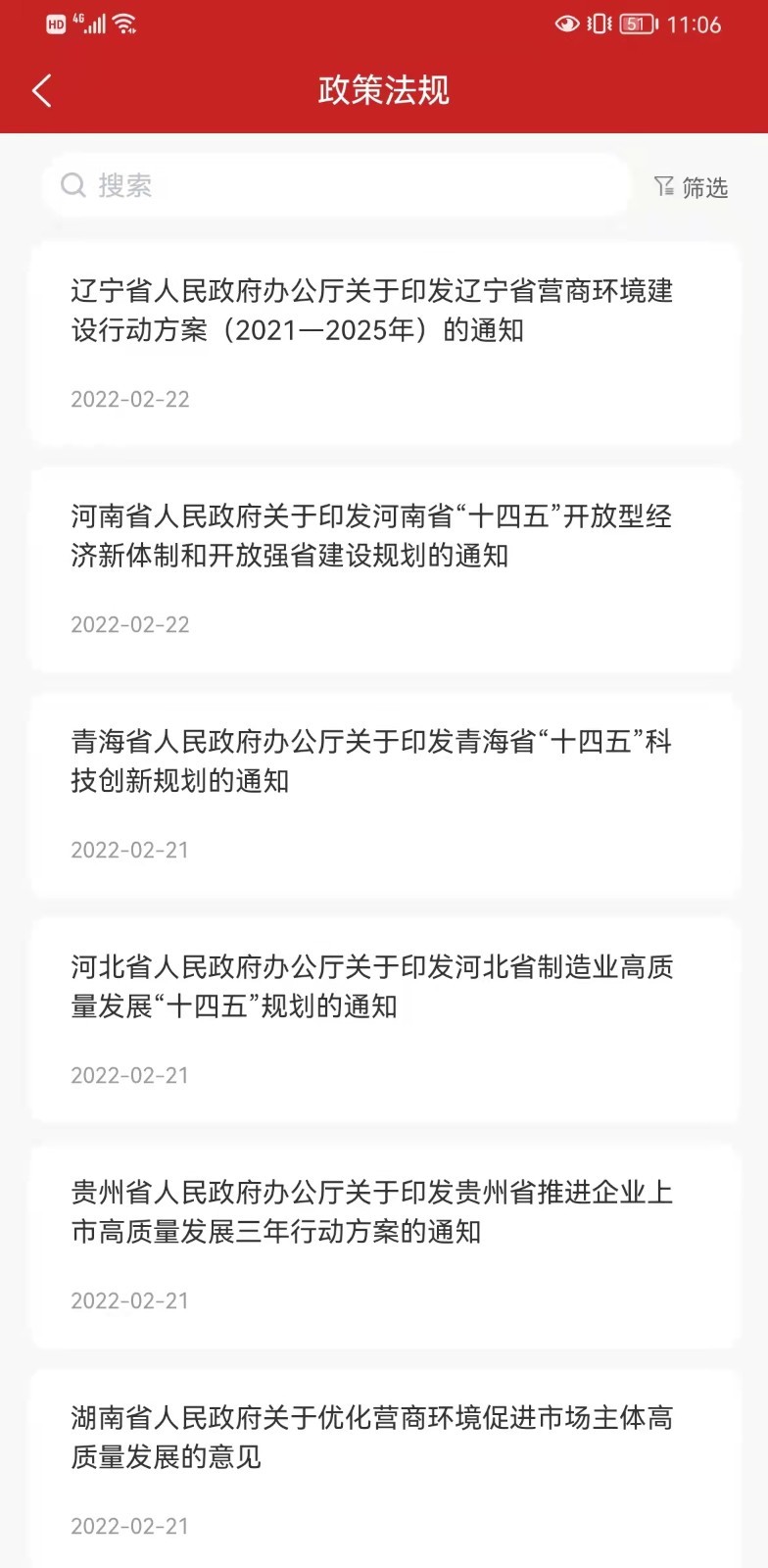Open the 贵州省推进企业上市 notice
The width and height of the screenshot is (768, 1568).
coord(384,1246)
